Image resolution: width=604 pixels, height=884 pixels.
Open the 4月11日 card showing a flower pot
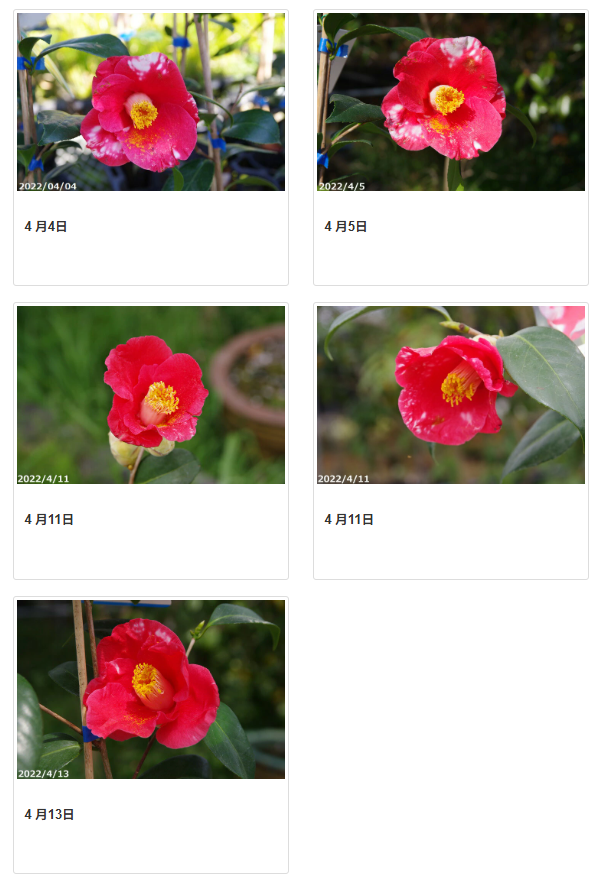point(151,395)
